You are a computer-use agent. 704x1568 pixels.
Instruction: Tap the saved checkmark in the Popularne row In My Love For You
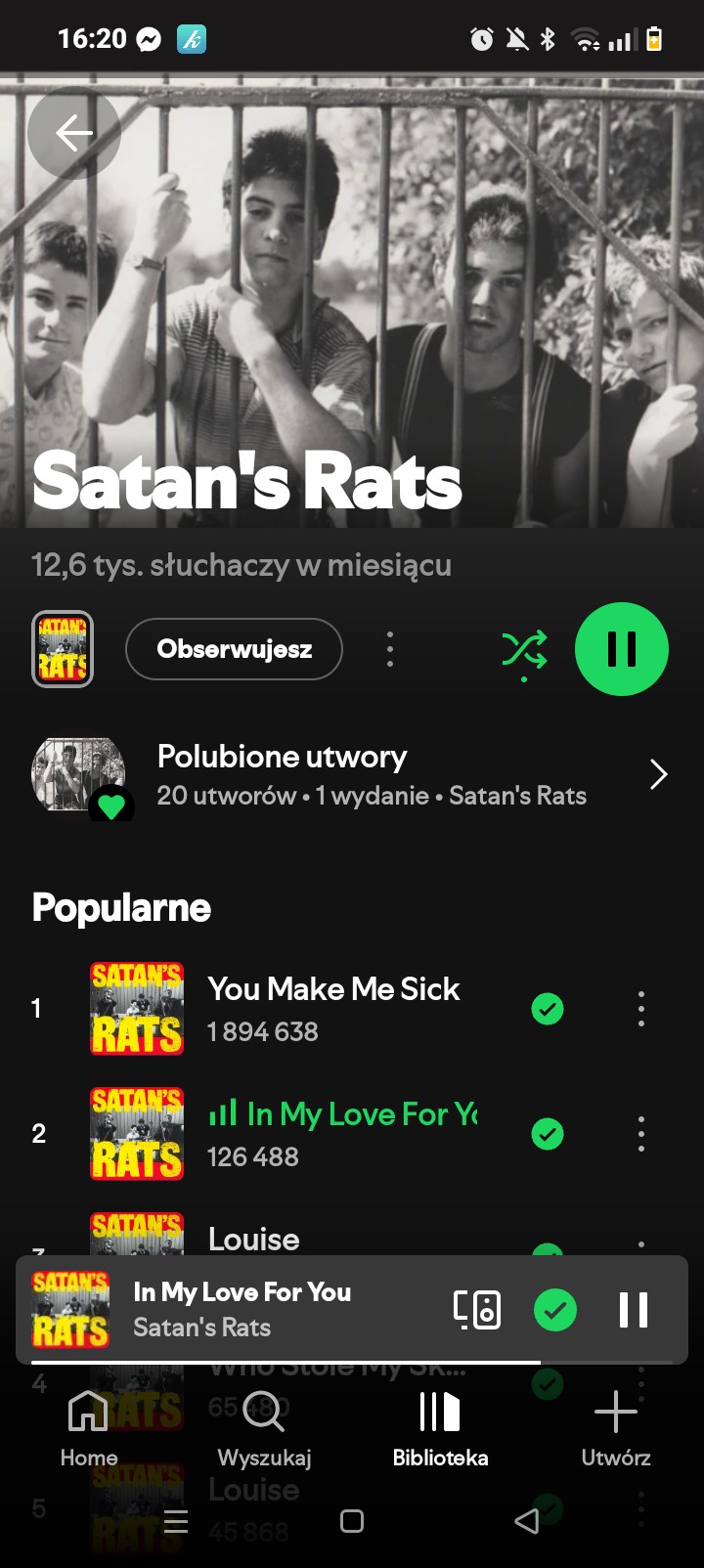click(x=548, y=1134)
